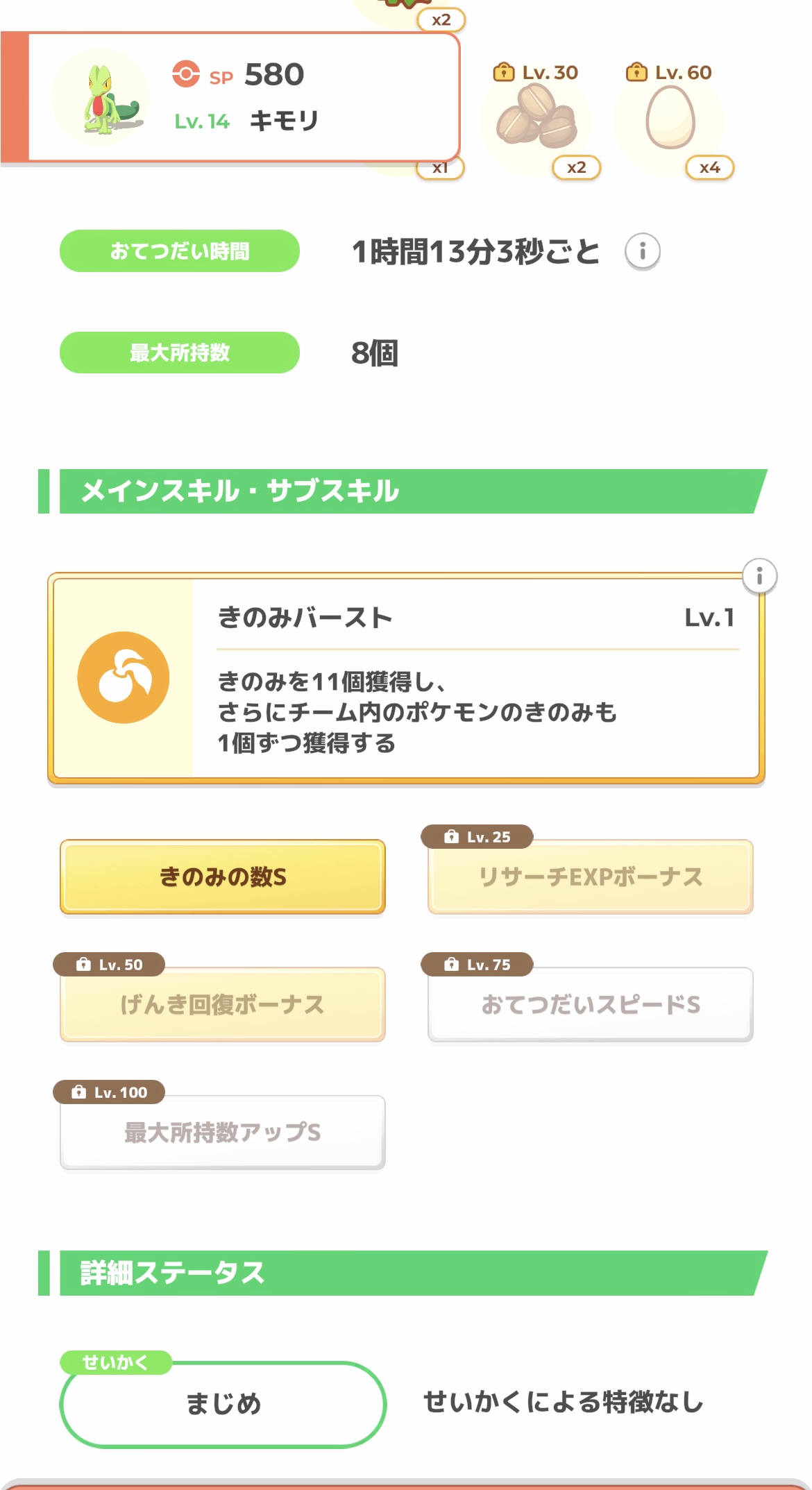Tap the locked げんき回復ボーナス sub skill
This screenshot has height=1490, width=812.
223,1004
